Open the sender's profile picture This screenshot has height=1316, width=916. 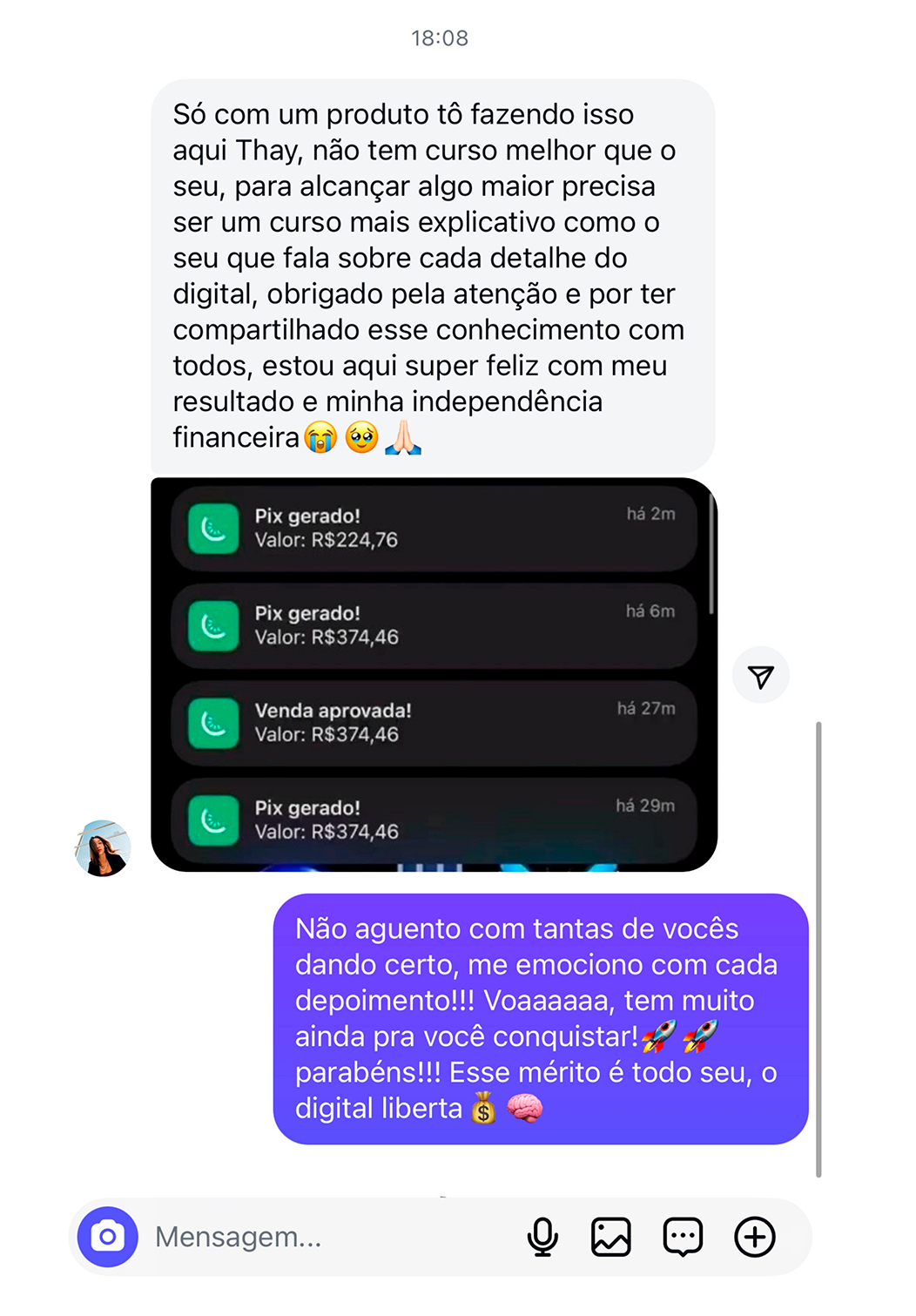click(103, 847)
